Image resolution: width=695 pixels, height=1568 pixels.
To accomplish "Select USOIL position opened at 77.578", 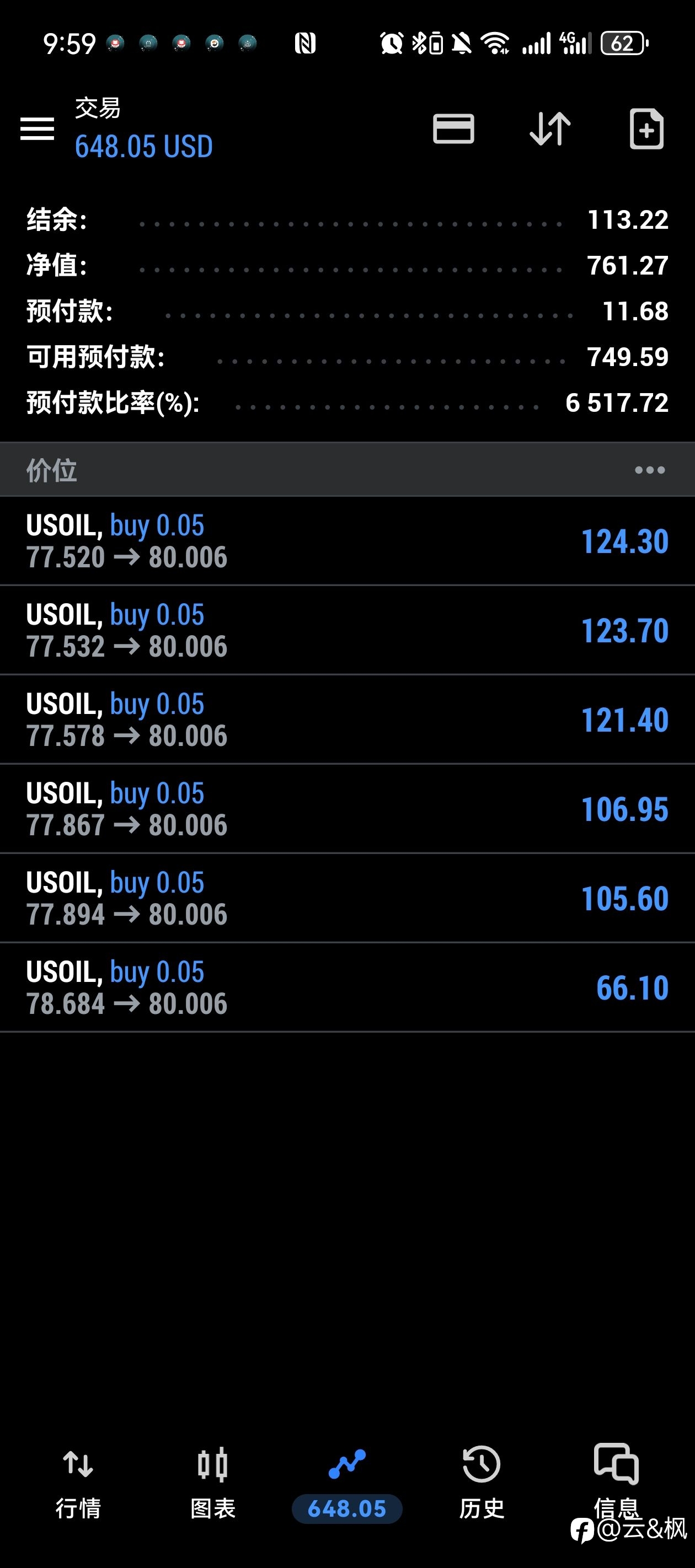I will pos(347,719).
